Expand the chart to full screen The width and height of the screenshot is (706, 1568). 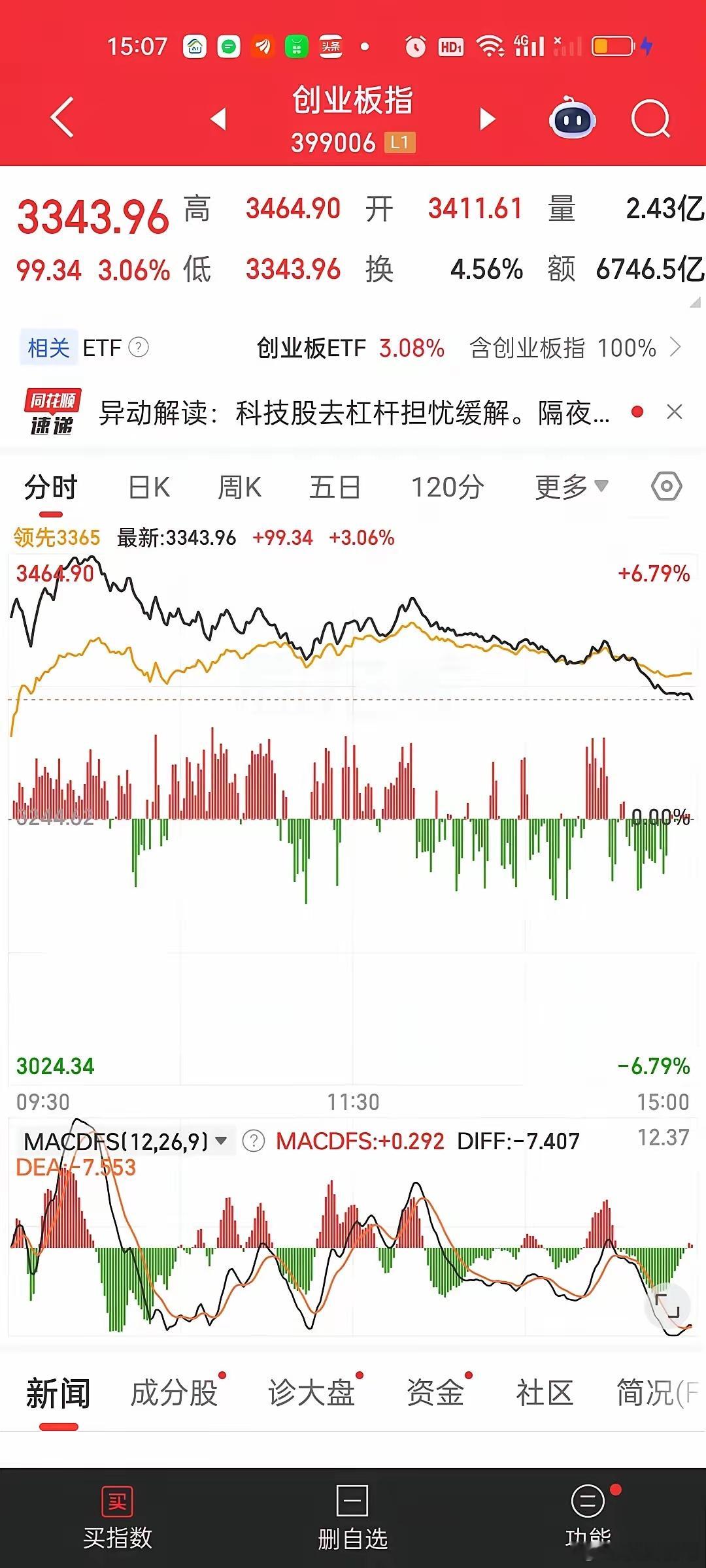point(667,1305)
